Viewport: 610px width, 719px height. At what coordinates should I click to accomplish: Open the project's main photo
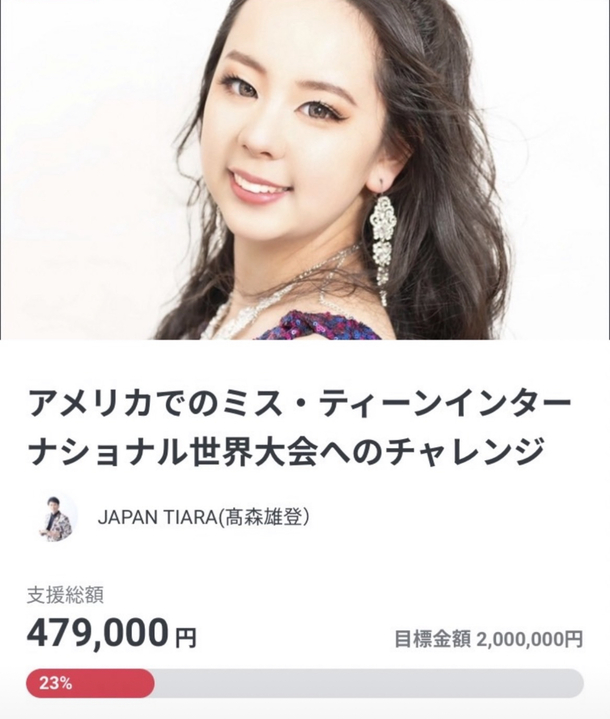305,170
